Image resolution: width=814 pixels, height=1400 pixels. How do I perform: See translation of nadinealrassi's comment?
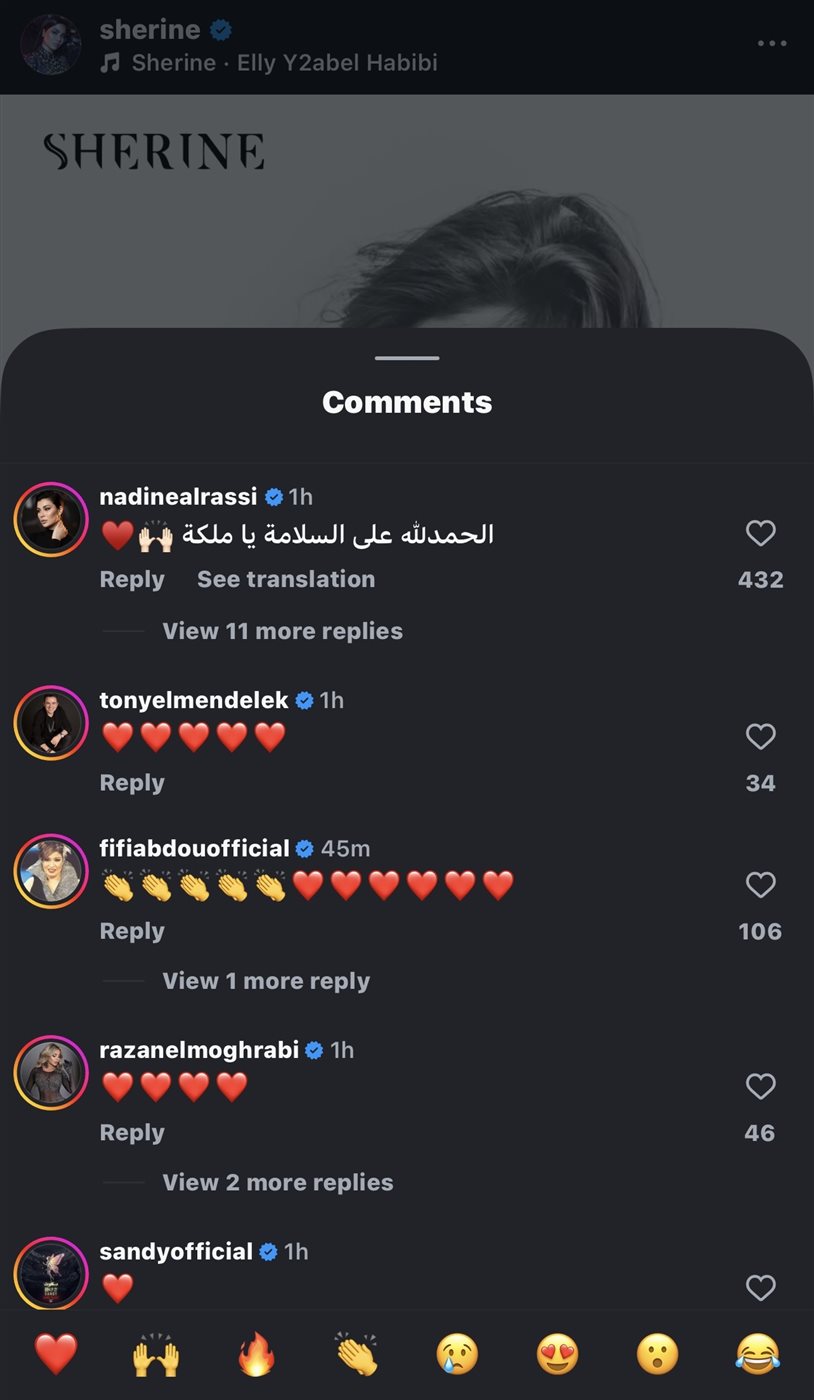[286, 579]
